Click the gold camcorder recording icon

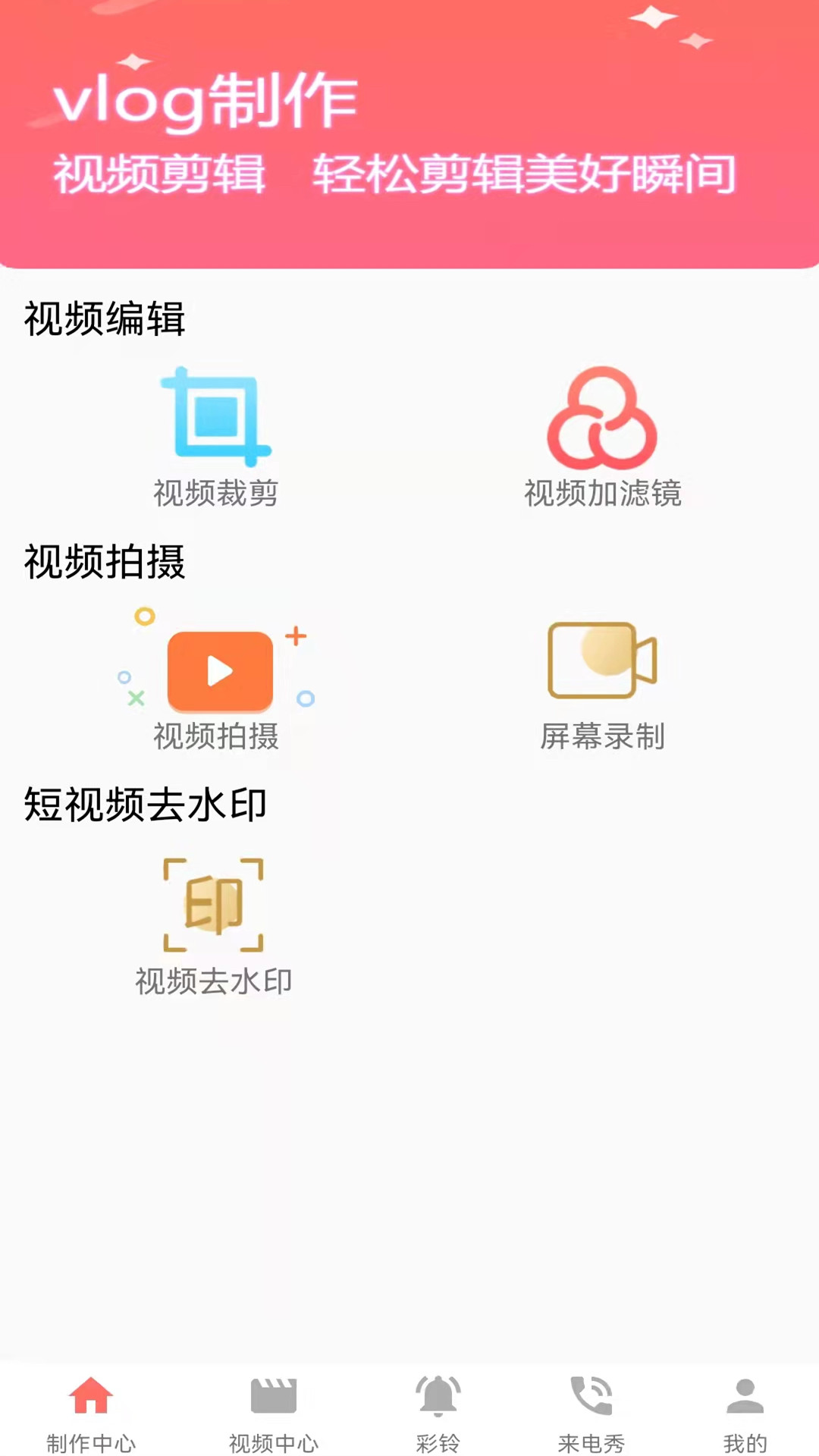601,660
